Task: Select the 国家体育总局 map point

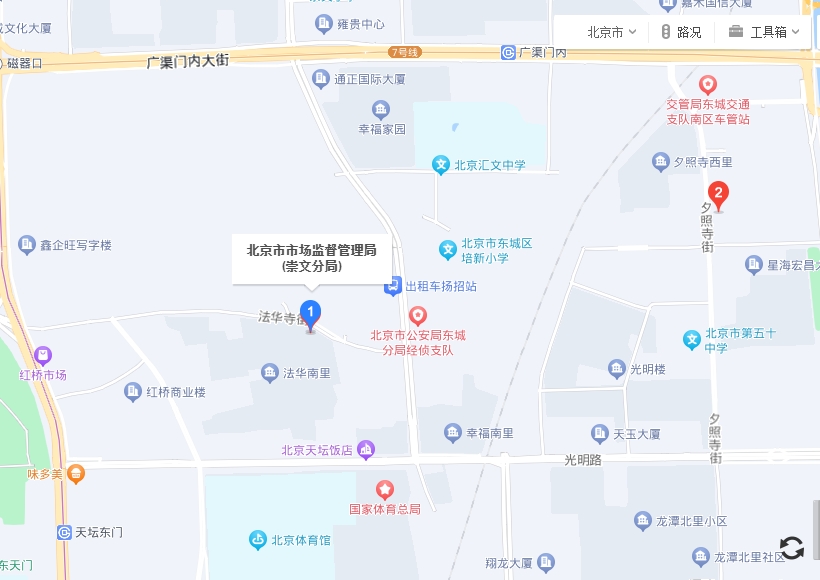Action: 385,489
